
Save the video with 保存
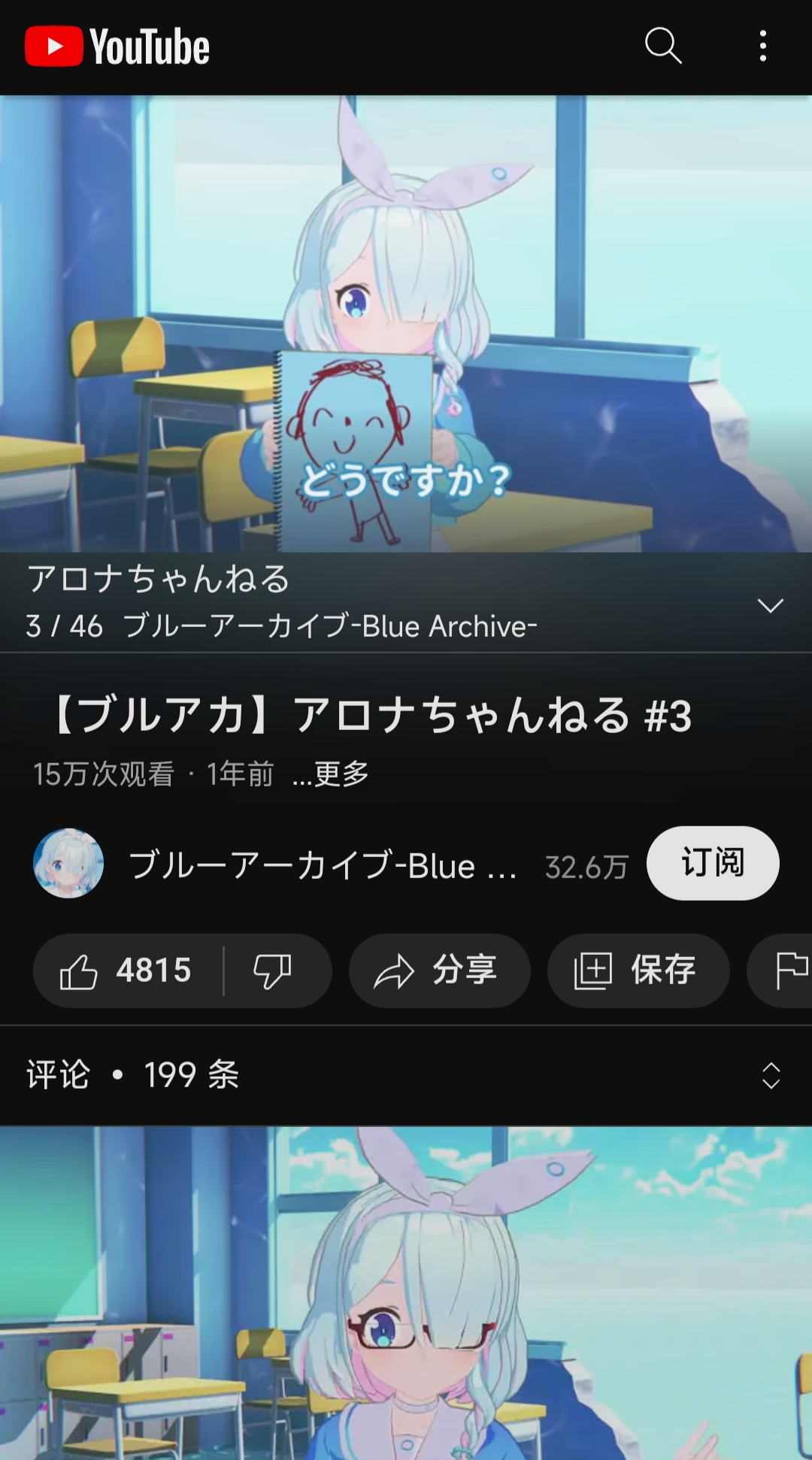[638, 971]
